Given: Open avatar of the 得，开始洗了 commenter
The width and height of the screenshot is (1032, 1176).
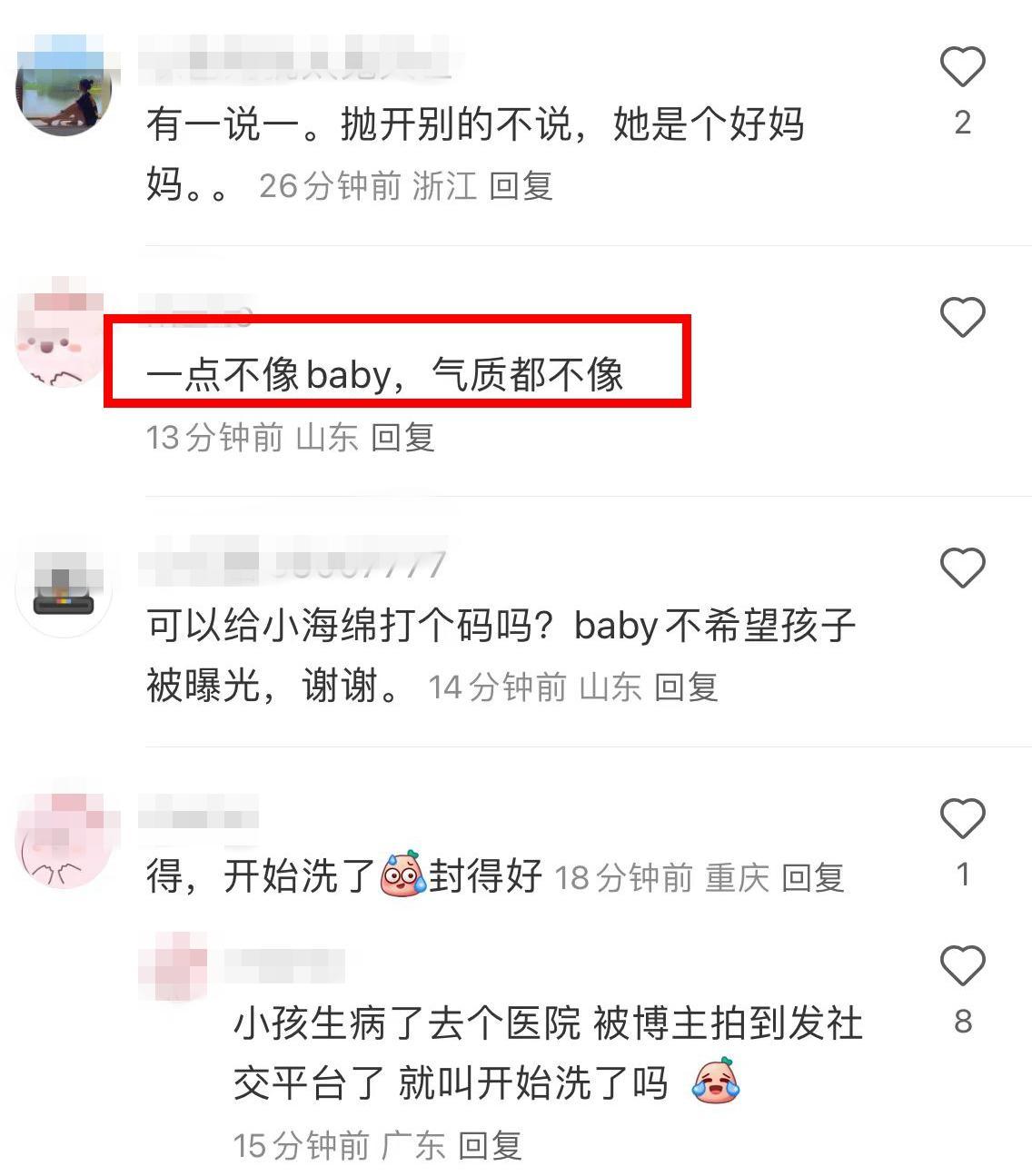Looking at the screenshot, I should tap(64, 840).
